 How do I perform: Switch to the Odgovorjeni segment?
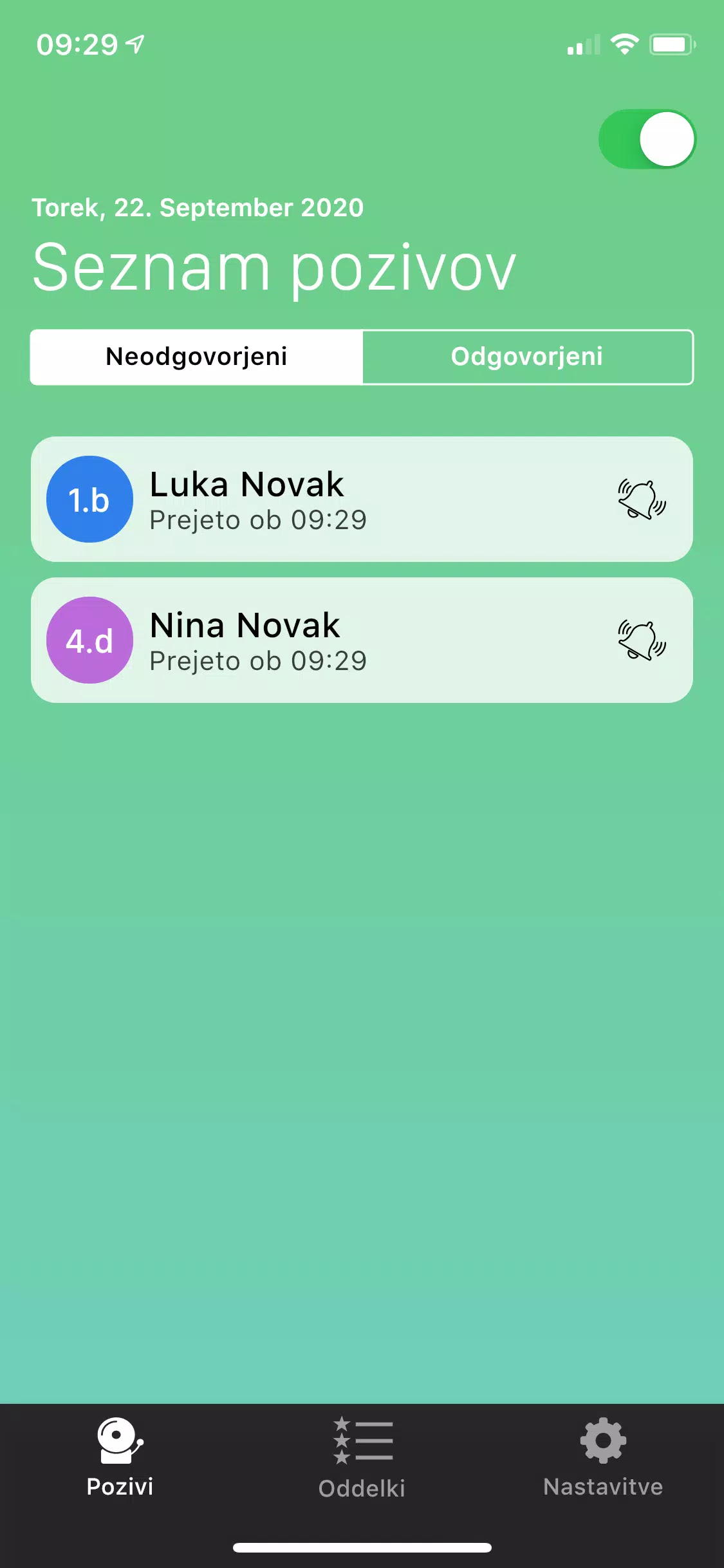click(527, 357)
